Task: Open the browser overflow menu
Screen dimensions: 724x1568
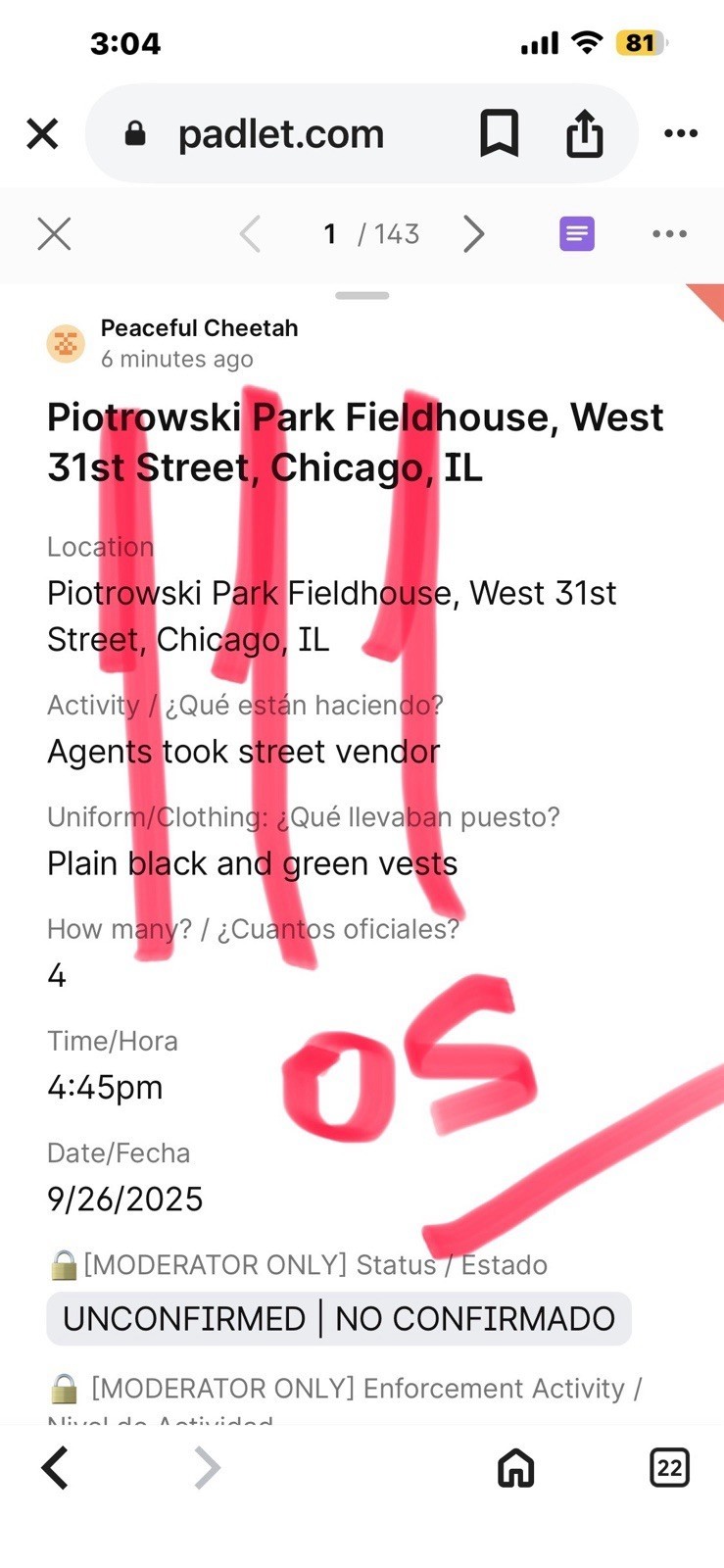Action: tap(681, 134)
